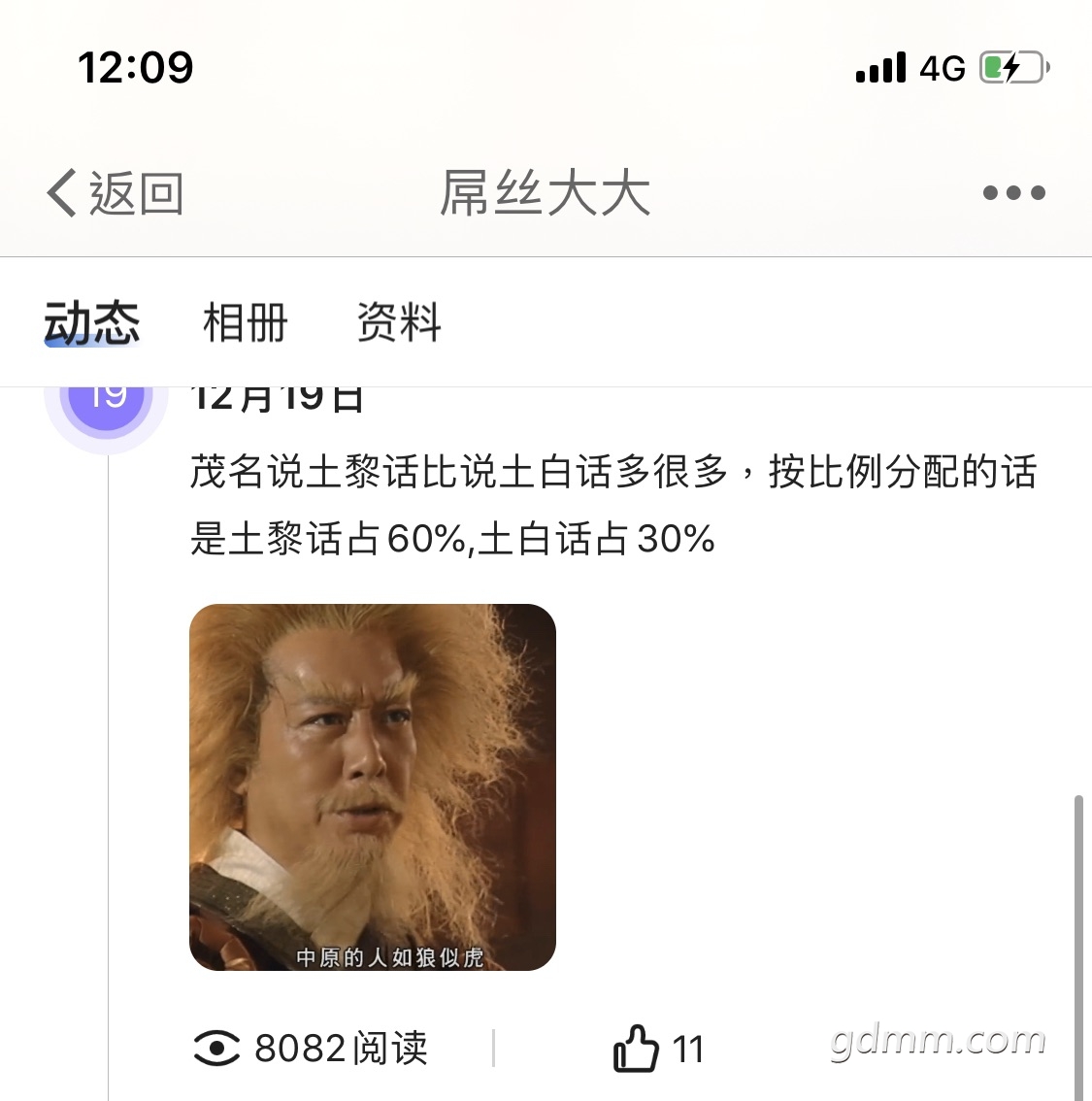Open the three-dot more options menu
1092x1101 pixels.
1013,193
